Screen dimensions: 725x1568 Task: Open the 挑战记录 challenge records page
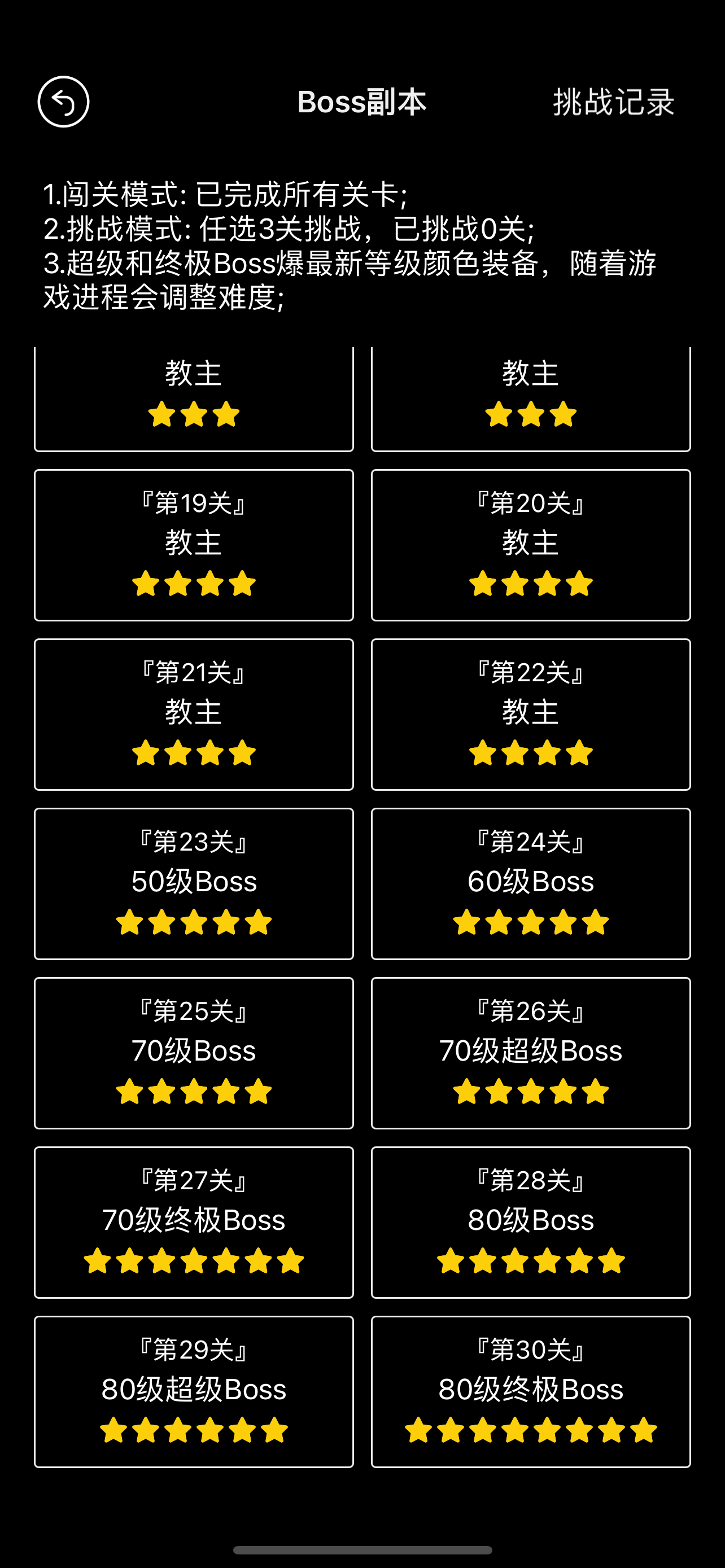click(x=611, y=103)
